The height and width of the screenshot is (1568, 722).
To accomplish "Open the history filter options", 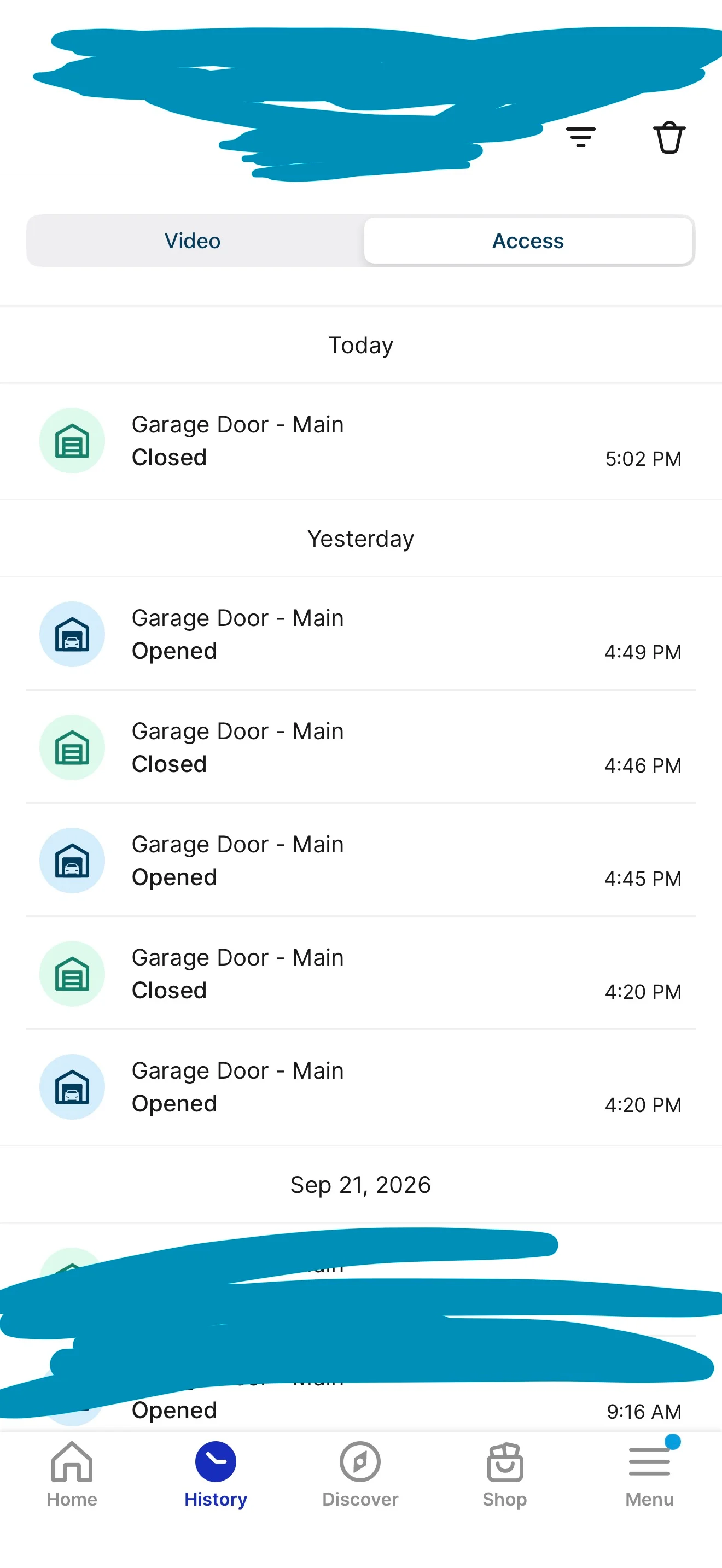I will click(x=581, y=138).
